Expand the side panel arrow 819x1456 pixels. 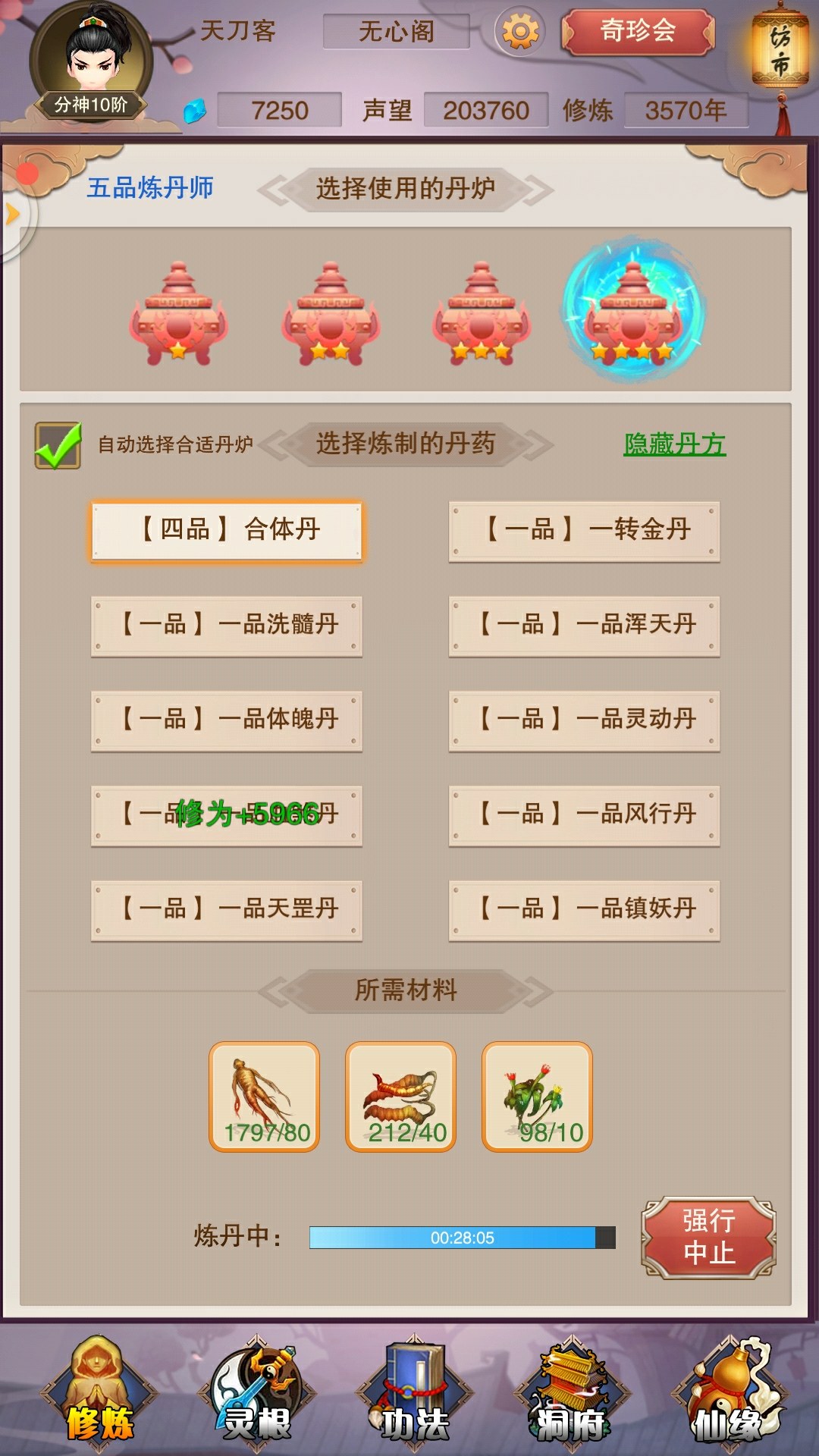point(13,214)
